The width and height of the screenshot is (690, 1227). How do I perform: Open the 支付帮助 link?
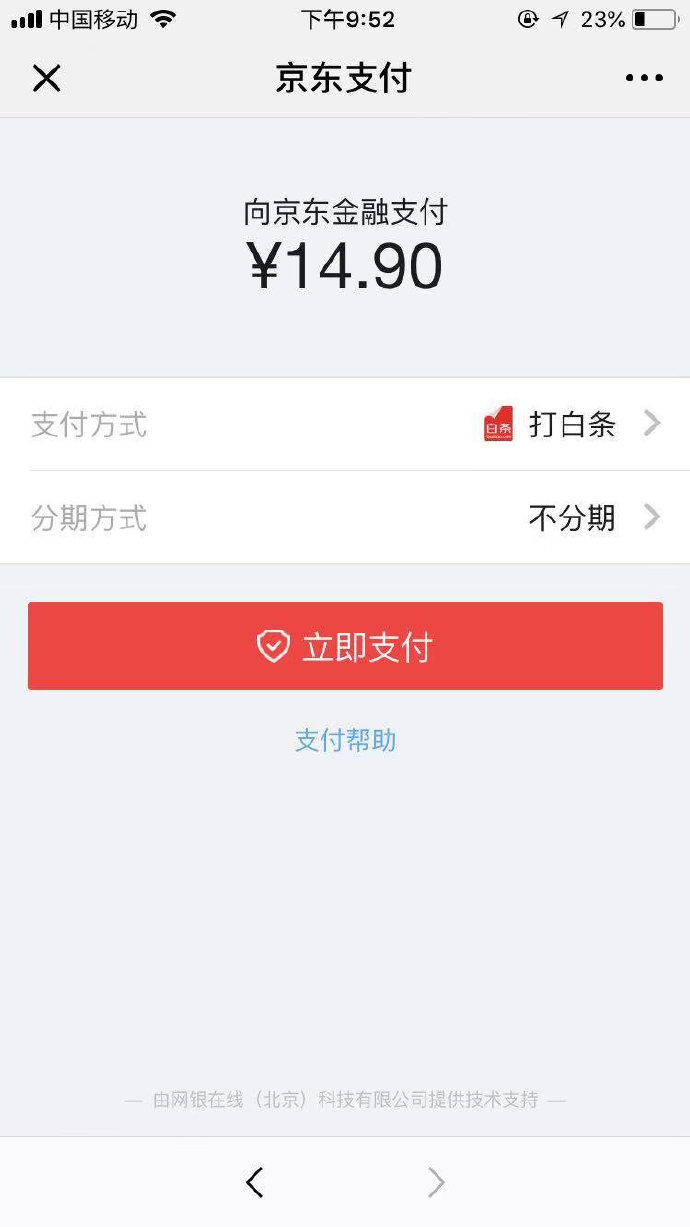(345, 740)
